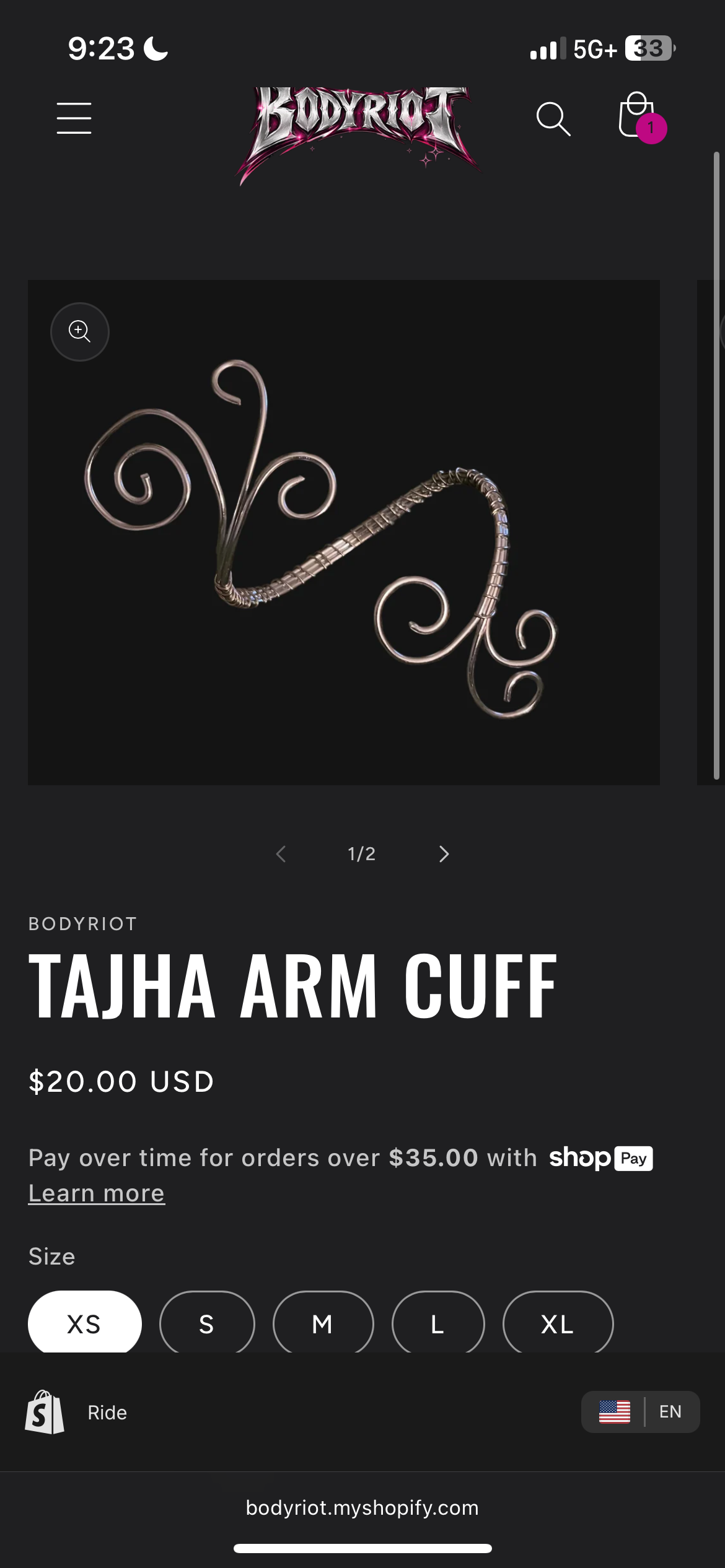Select size XS
Viewport: 725px width, 1568px height.
pyautogui.click(x=84, y=1323)
